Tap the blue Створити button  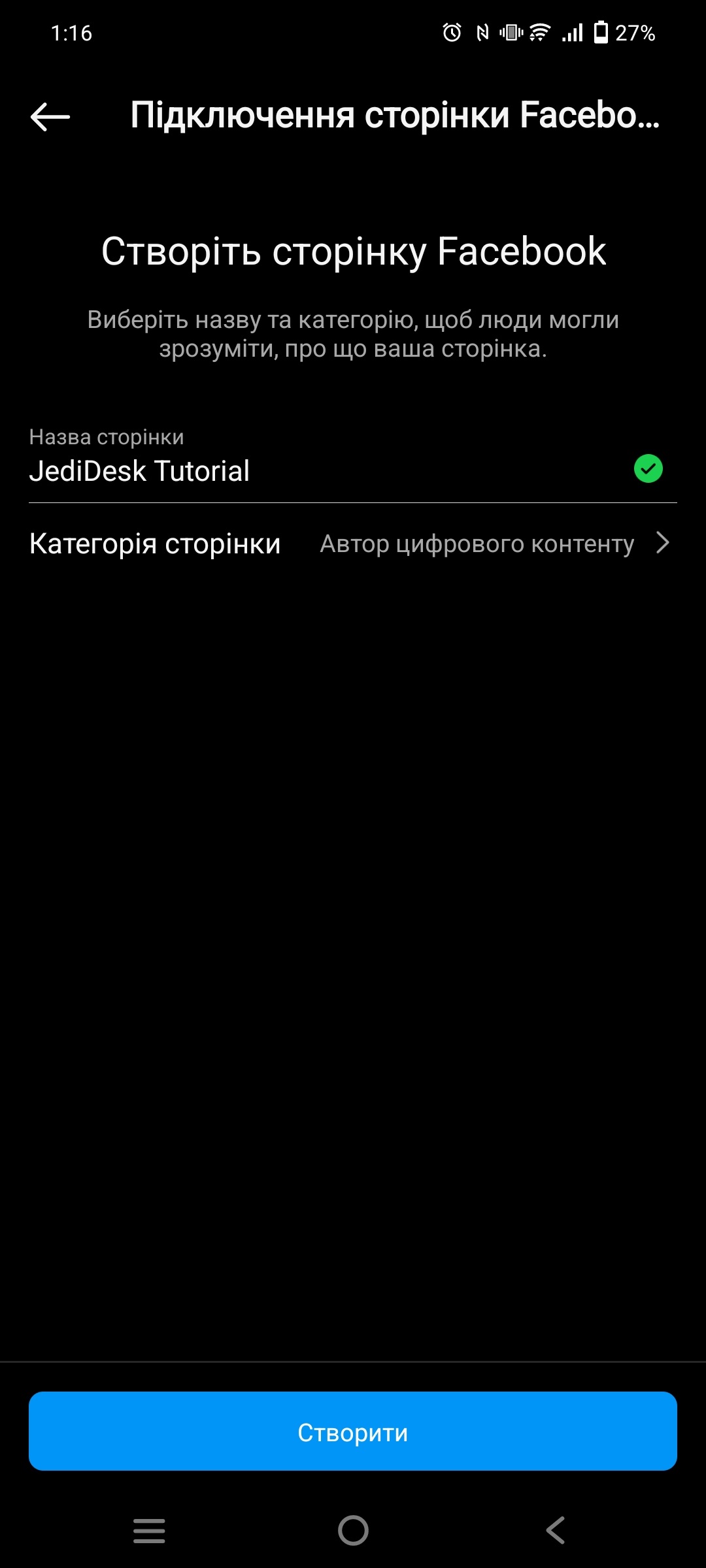tap(353, 1431)
